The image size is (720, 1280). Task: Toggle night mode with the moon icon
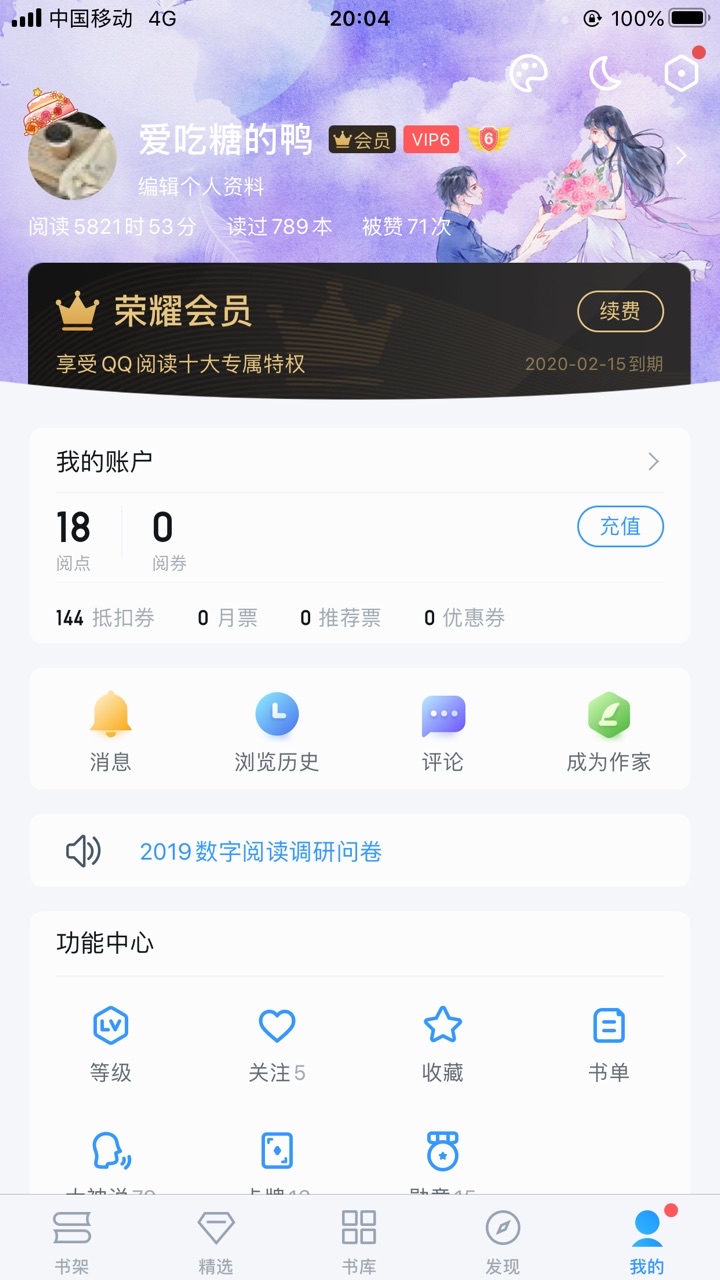click(604, 74)
